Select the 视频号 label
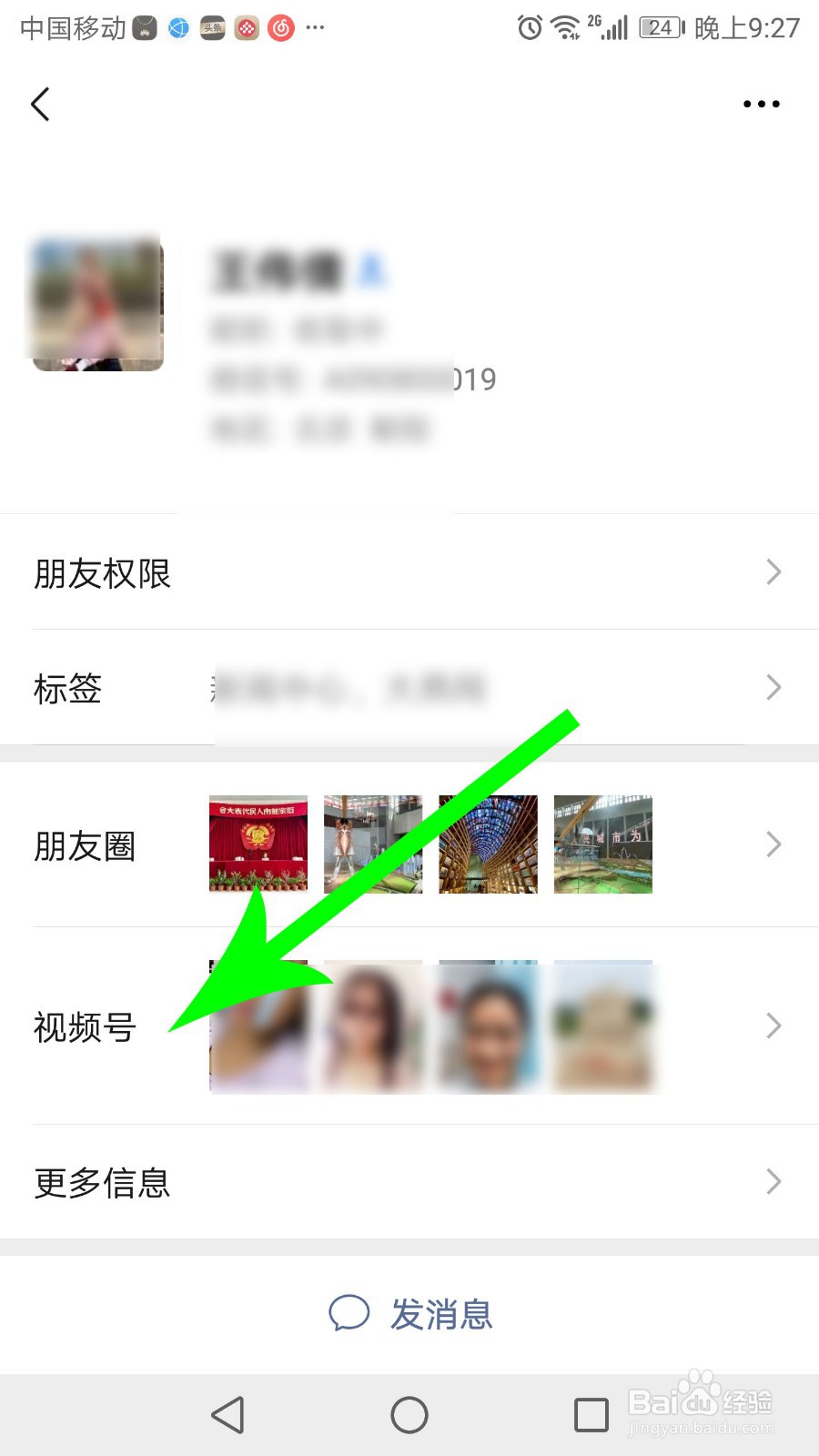Viewport: 819px width, 1456px height. point(85,1027)
